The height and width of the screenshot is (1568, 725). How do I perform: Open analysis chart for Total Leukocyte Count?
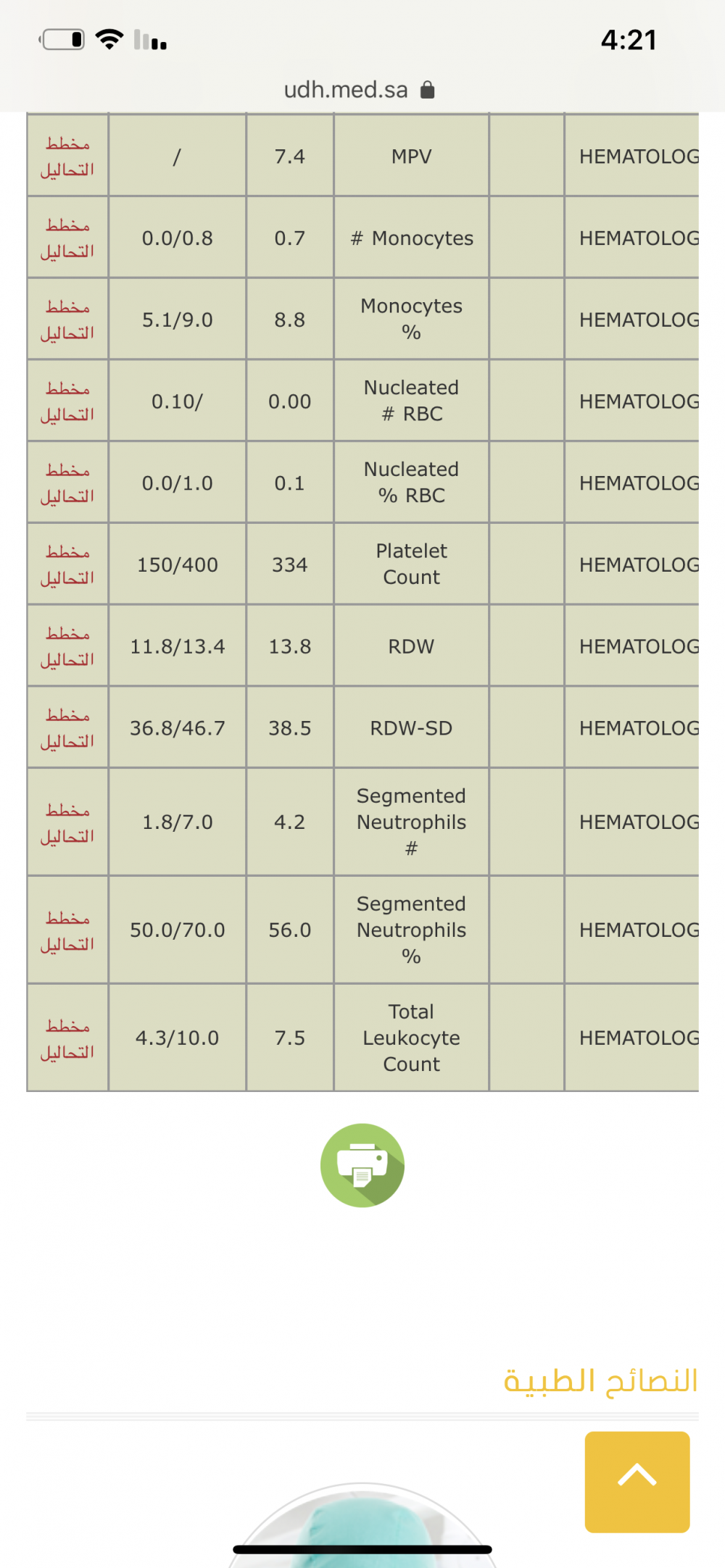pyautogui.click(x=67, y=1039)
